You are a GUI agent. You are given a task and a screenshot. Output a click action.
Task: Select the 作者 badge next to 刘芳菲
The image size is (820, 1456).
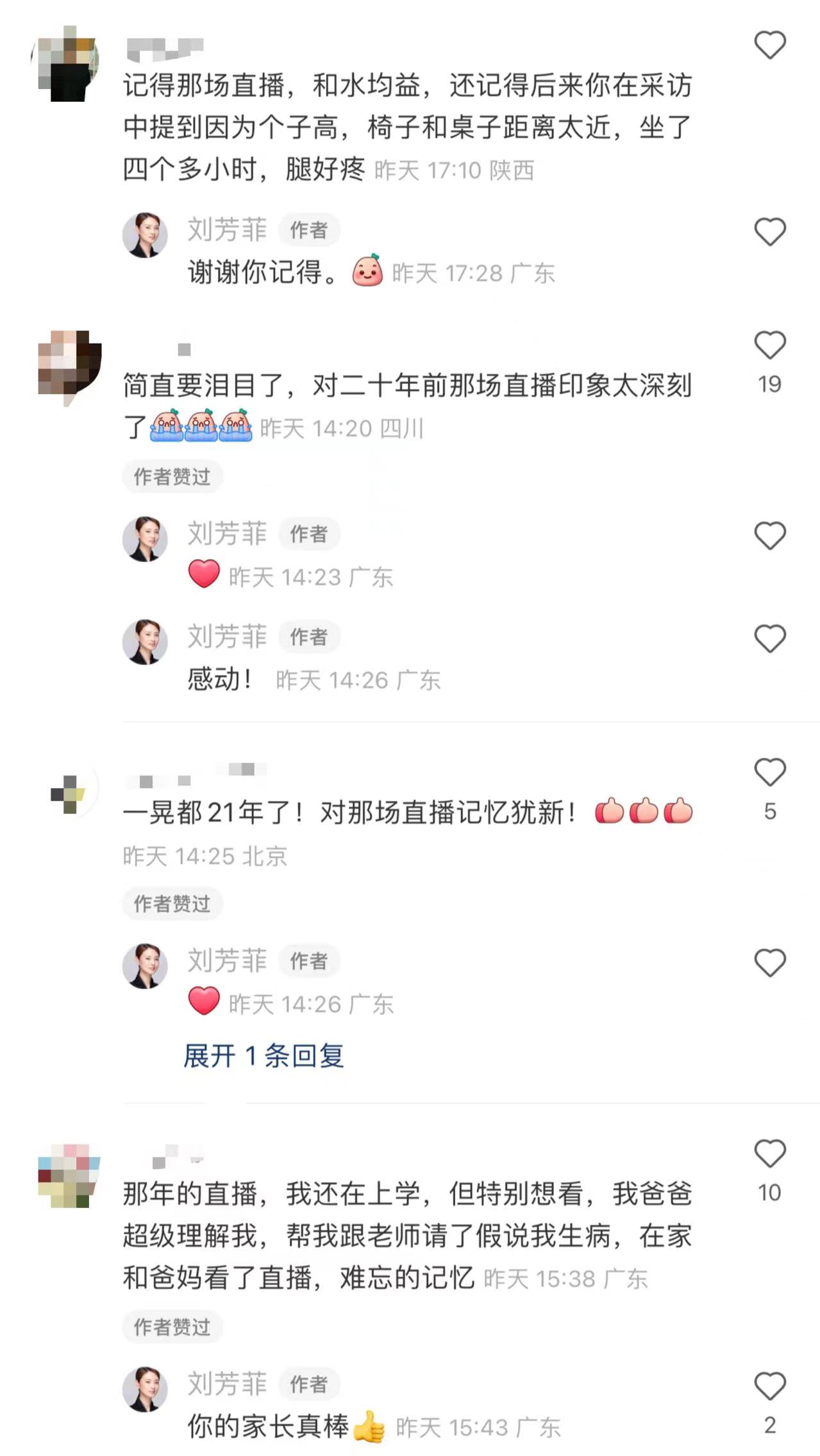pyautogui.click(x=308, y=229)
